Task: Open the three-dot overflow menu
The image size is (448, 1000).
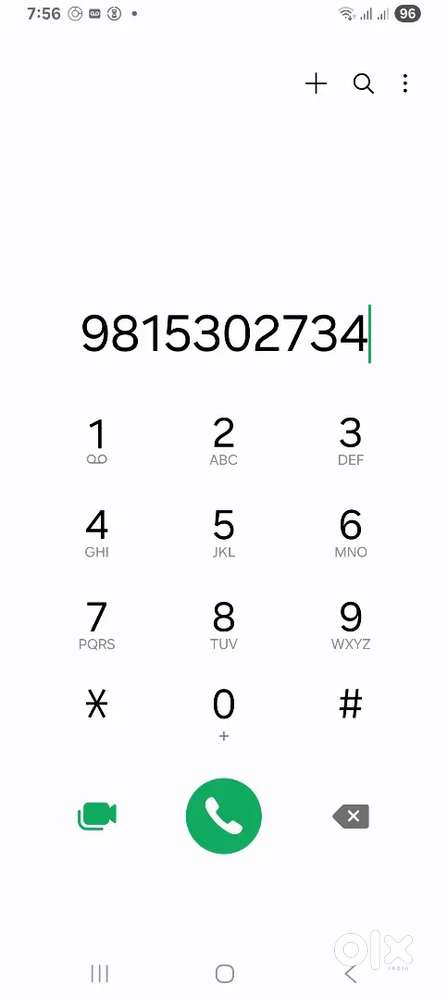Action: 405,84
